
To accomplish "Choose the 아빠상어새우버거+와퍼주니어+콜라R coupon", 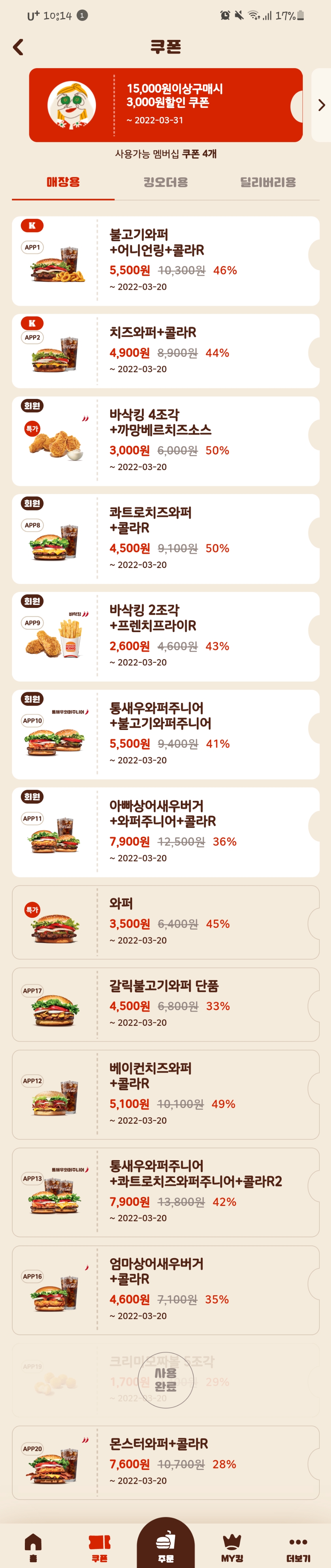I will click(x=165, y=832).
